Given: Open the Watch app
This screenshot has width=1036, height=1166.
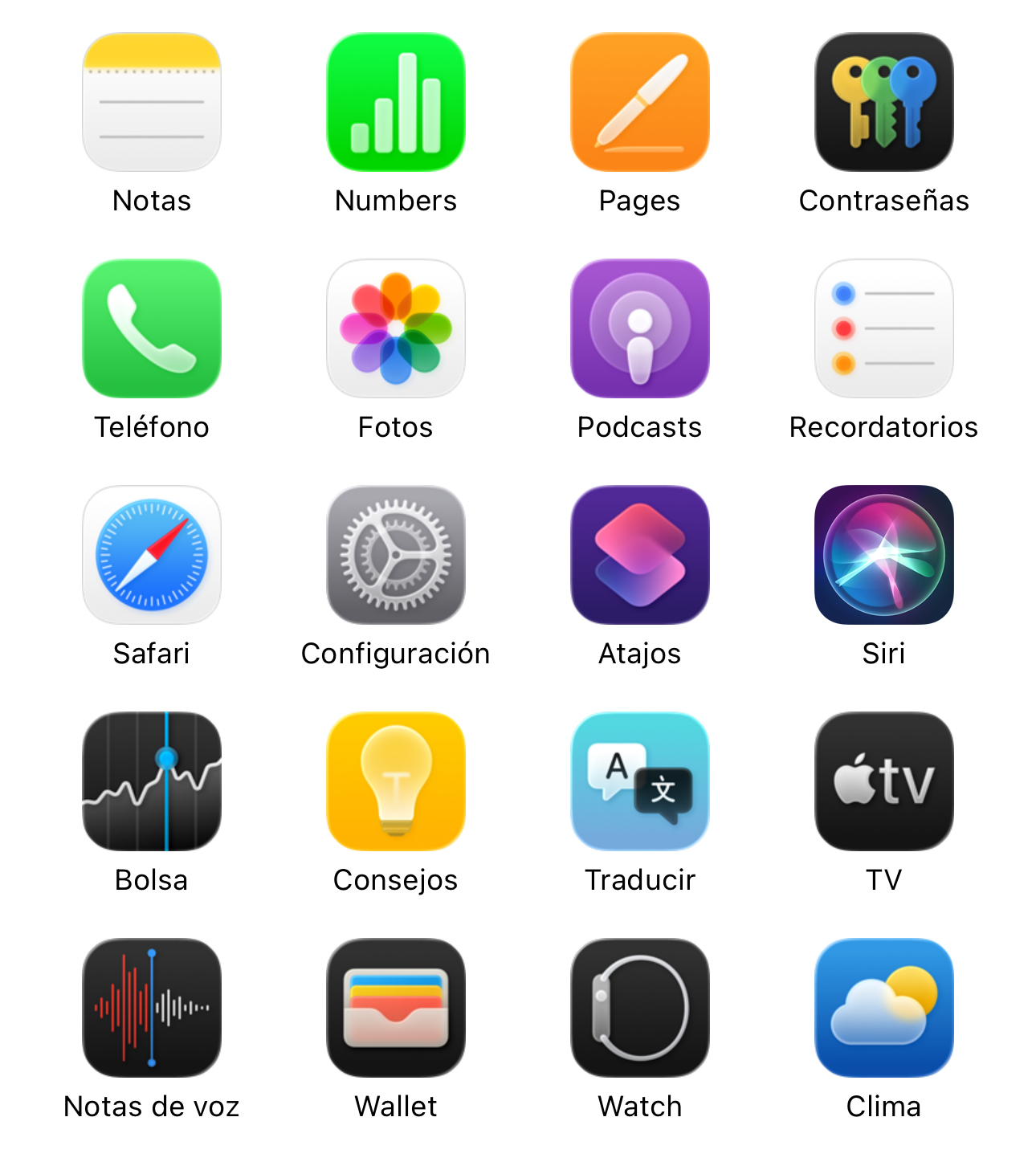Looking at the screenshot, I should [x=640, y=1008].
